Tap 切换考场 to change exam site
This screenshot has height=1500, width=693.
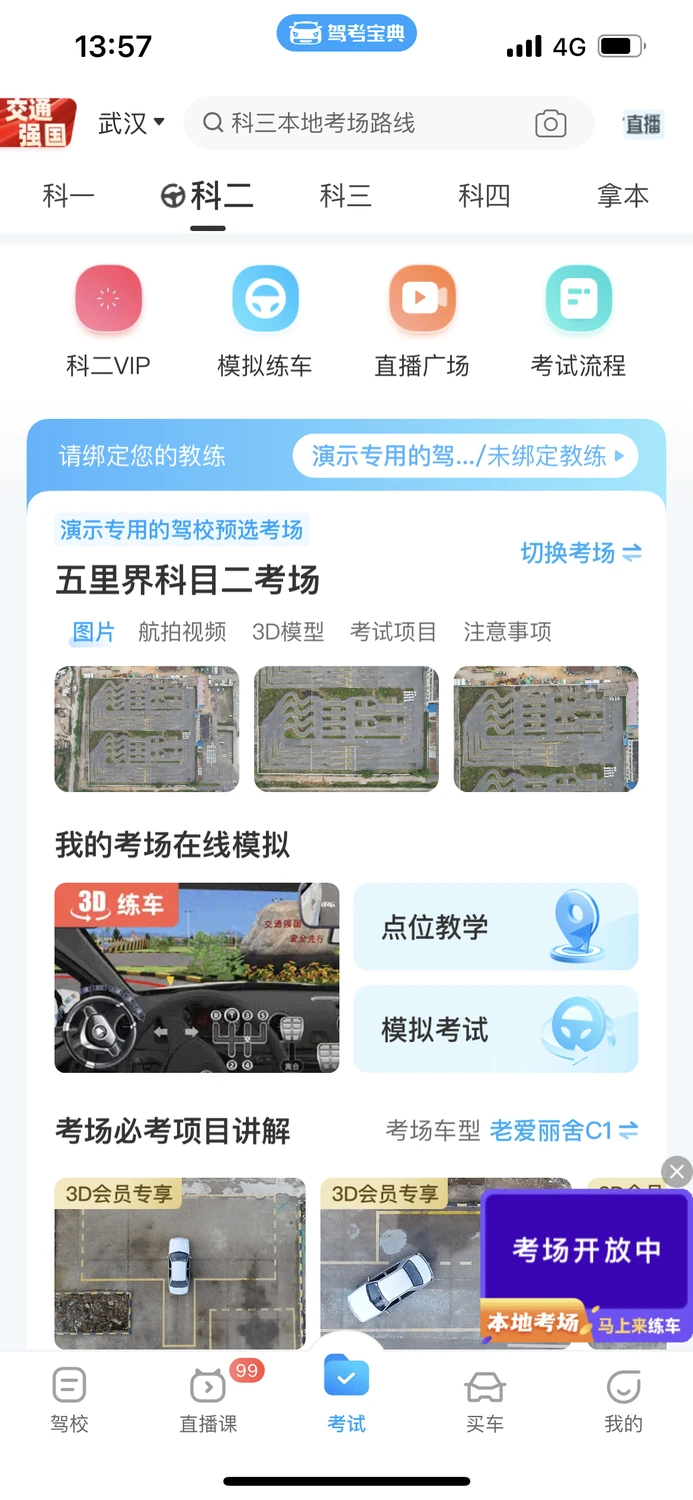coord(581,553)
